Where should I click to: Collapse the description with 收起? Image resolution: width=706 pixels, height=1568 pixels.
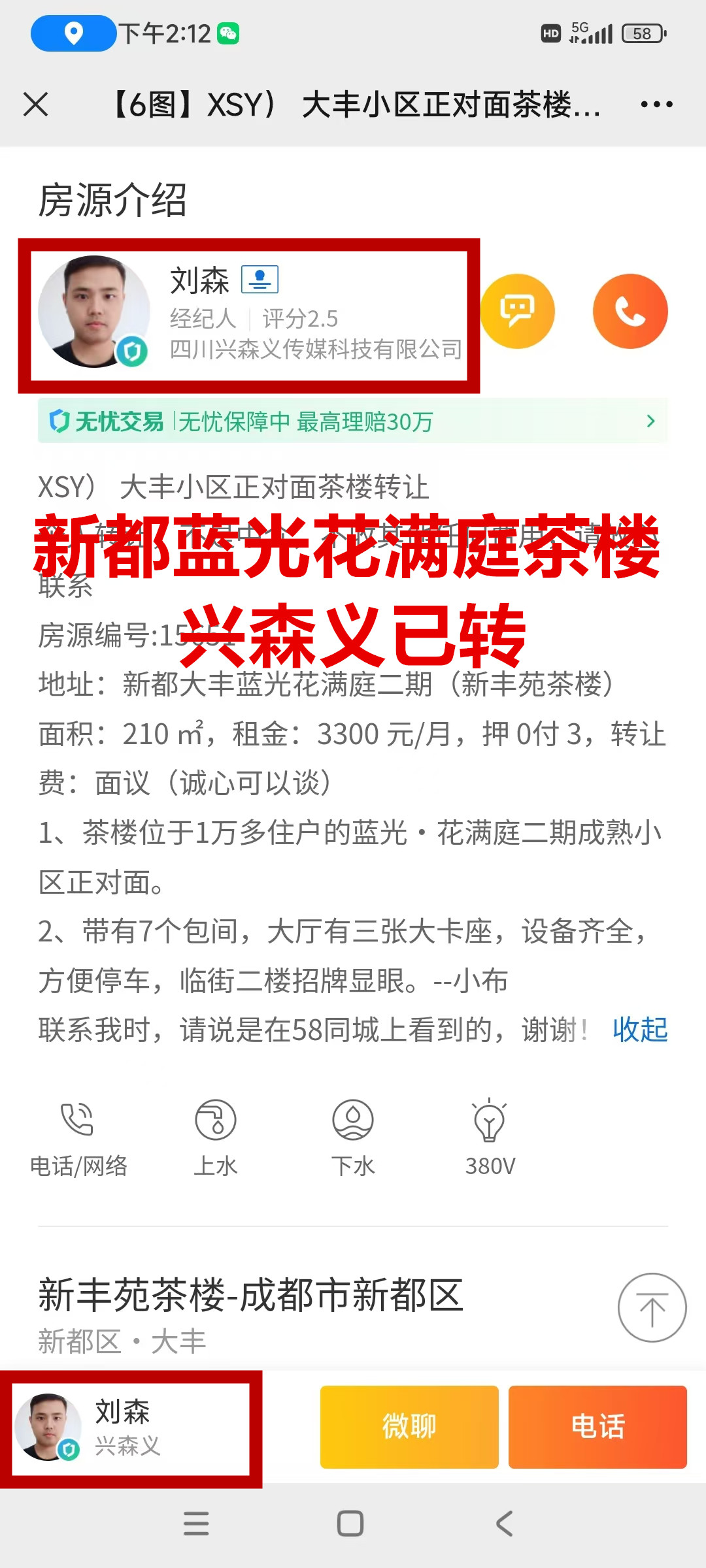pyautogui.click(x=639, y=1030)
